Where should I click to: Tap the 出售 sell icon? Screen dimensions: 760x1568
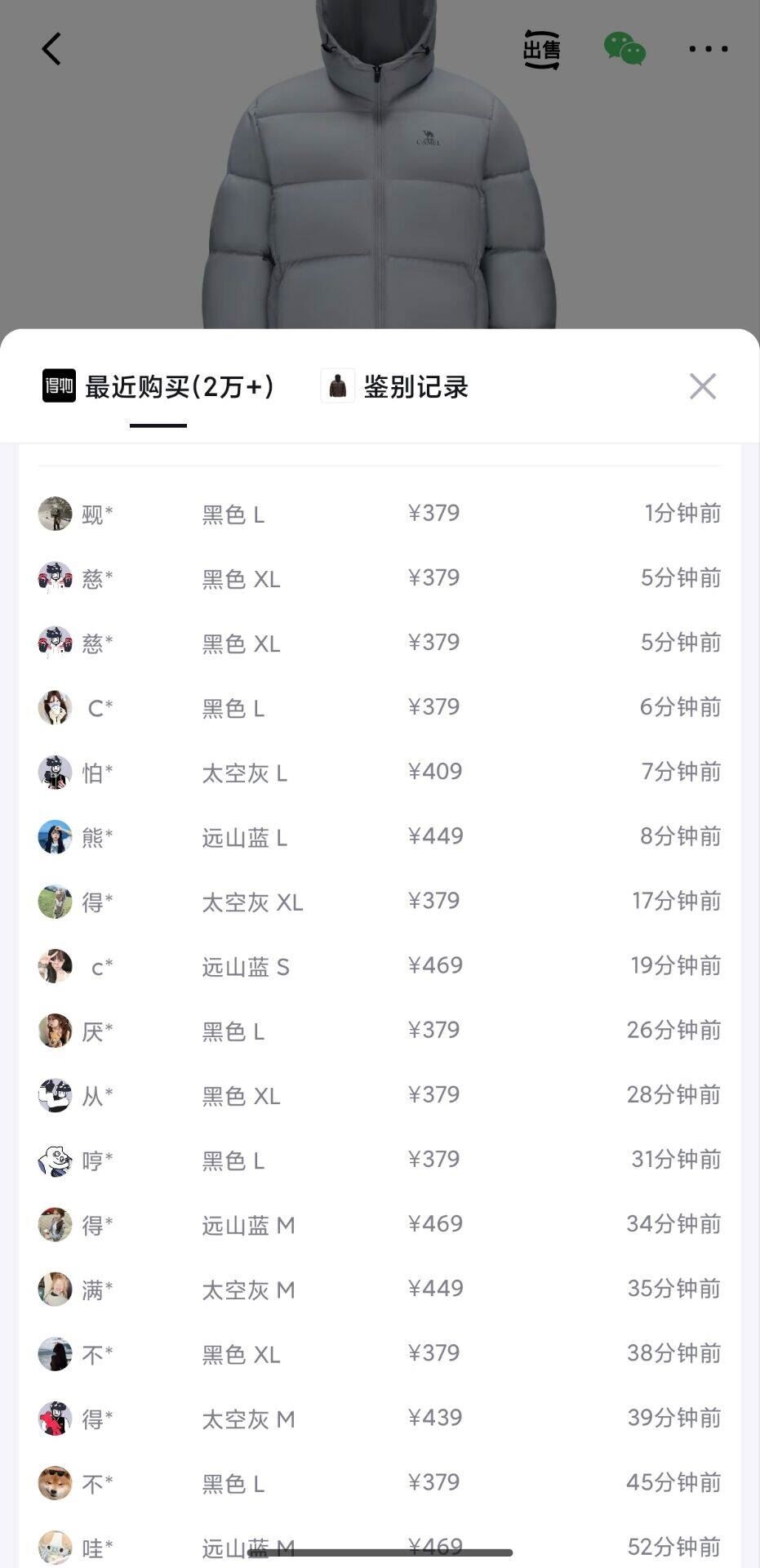coord(541,50)
